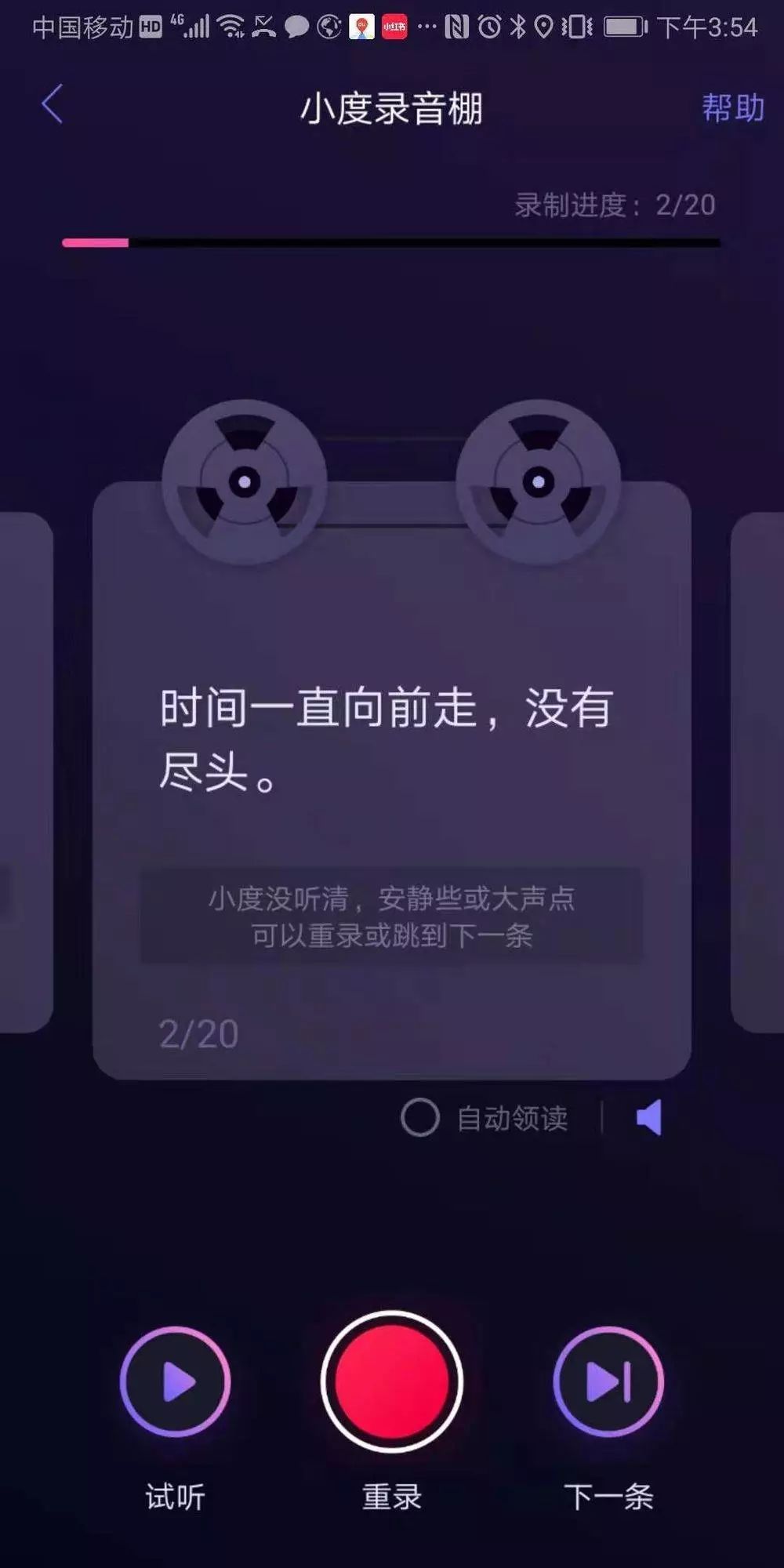Enable 自动领读 auto lead-reading option
Image resolution: width=784 pixels, height=1568 pixels.
tap(420, 1117)
